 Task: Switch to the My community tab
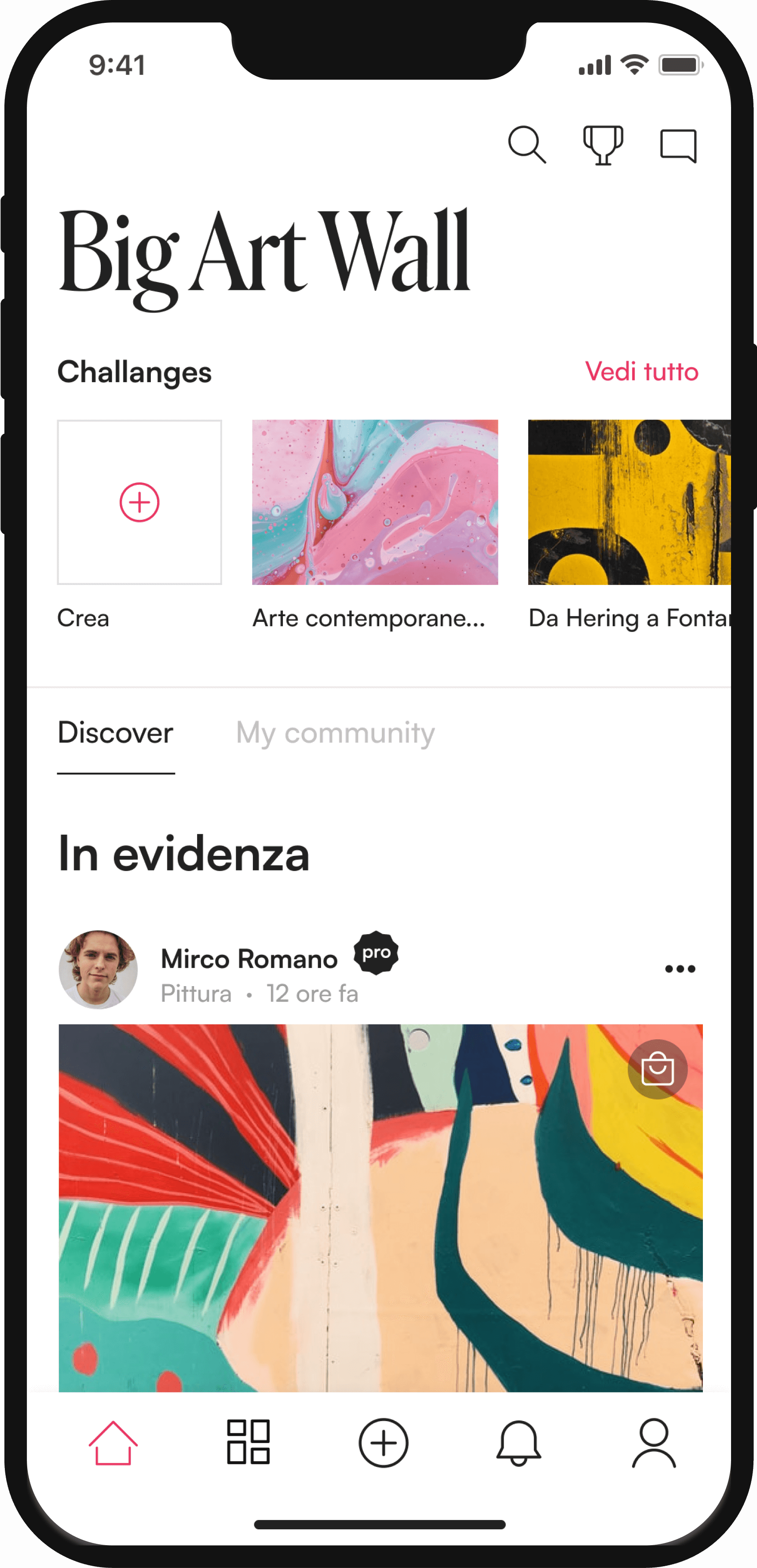[335, 733]
